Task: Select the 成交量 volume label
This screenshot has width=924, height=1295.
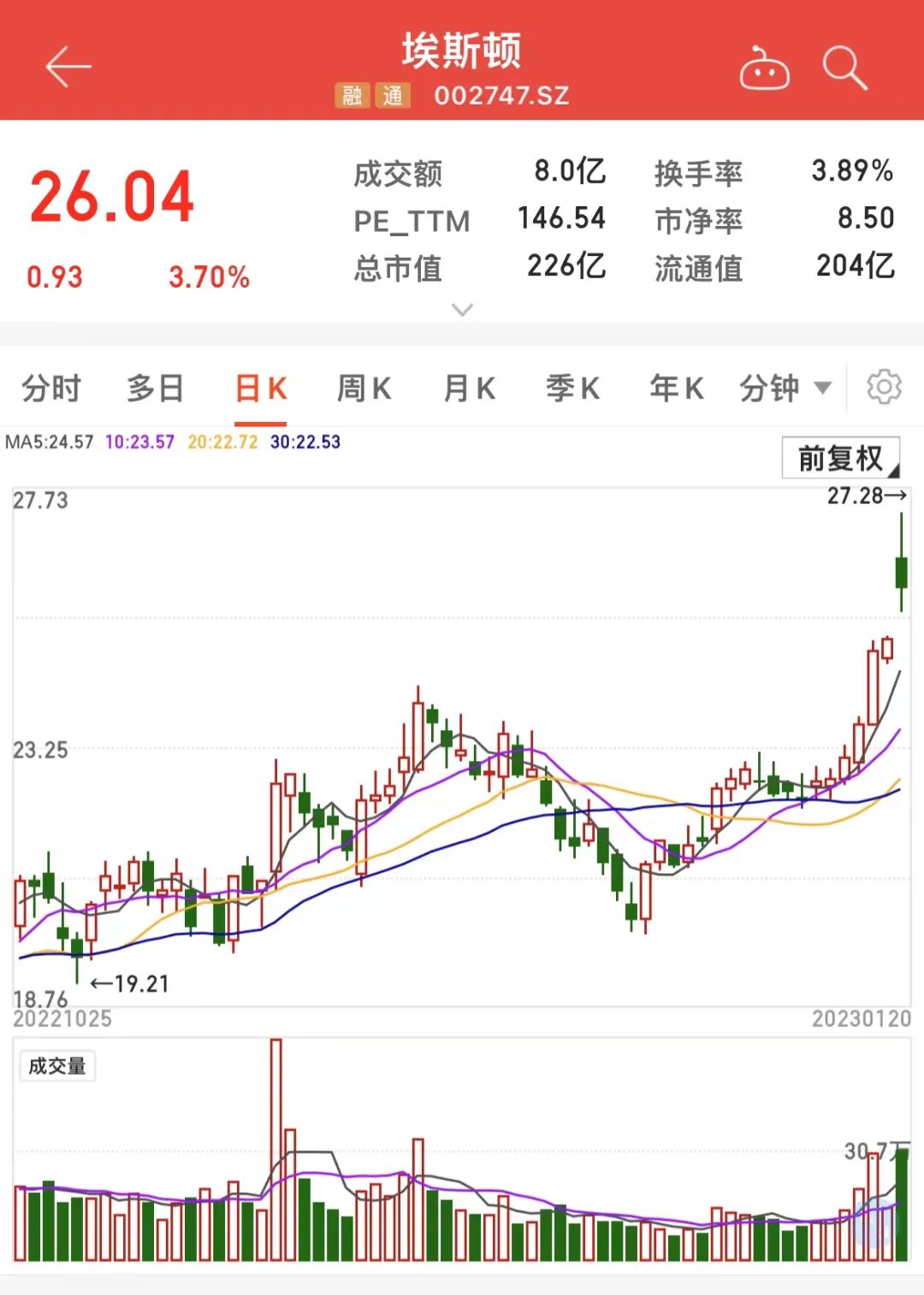Action: tap(56, 1065)
